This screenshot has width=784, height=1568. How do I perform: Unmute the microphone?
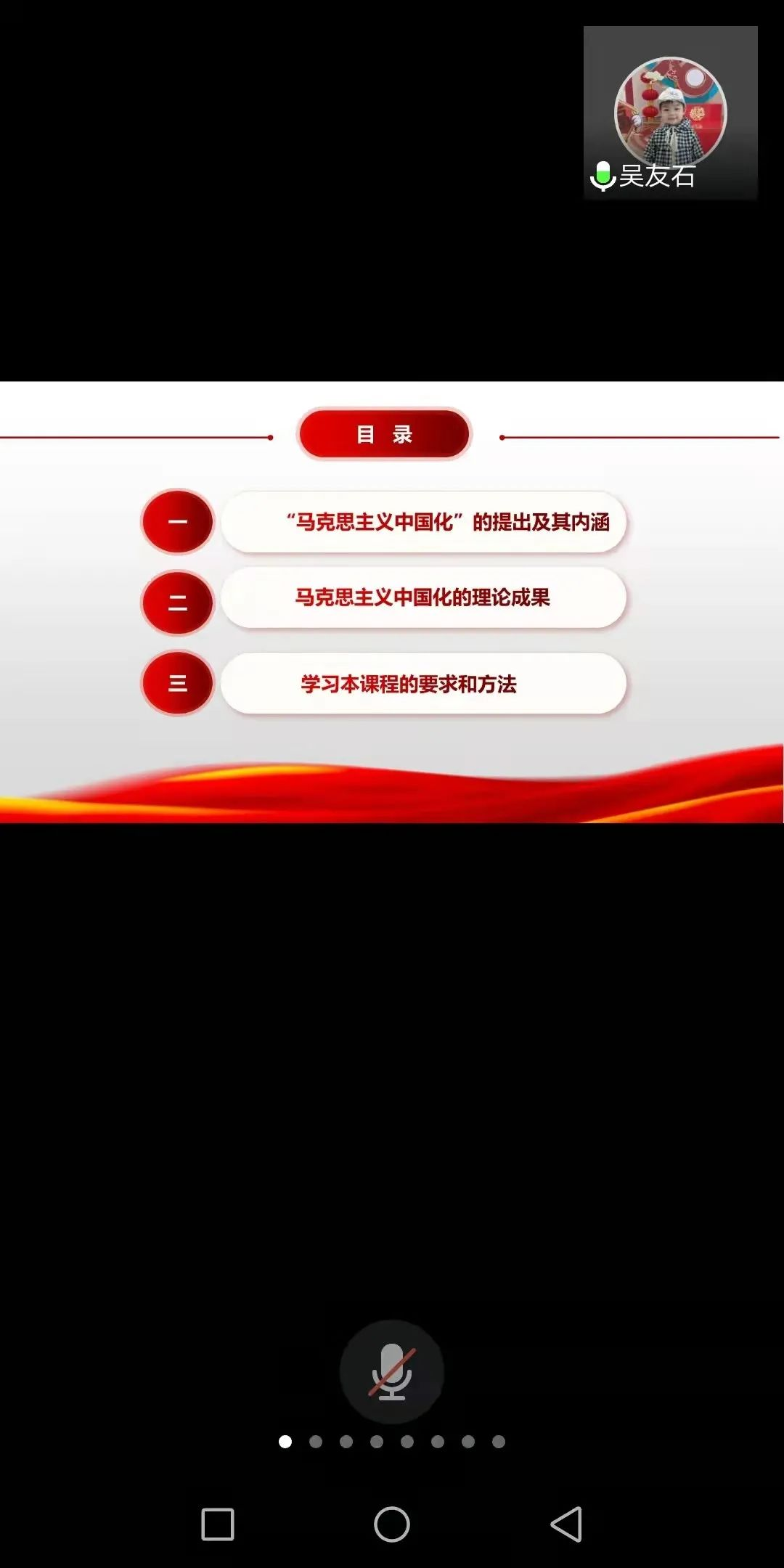[x=392, y=1371]
